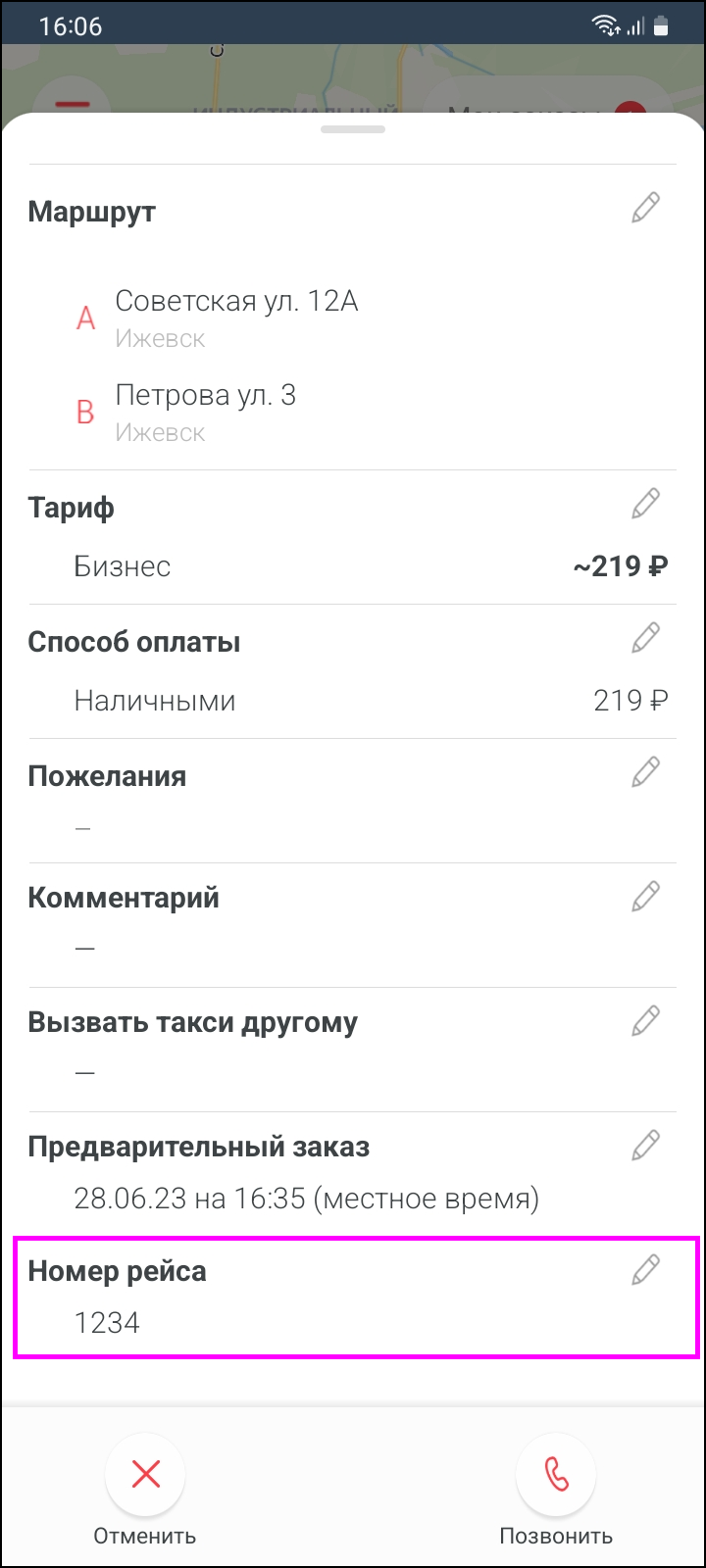Edit 'Вызвать такси другому' option

tap(645, 1020)
